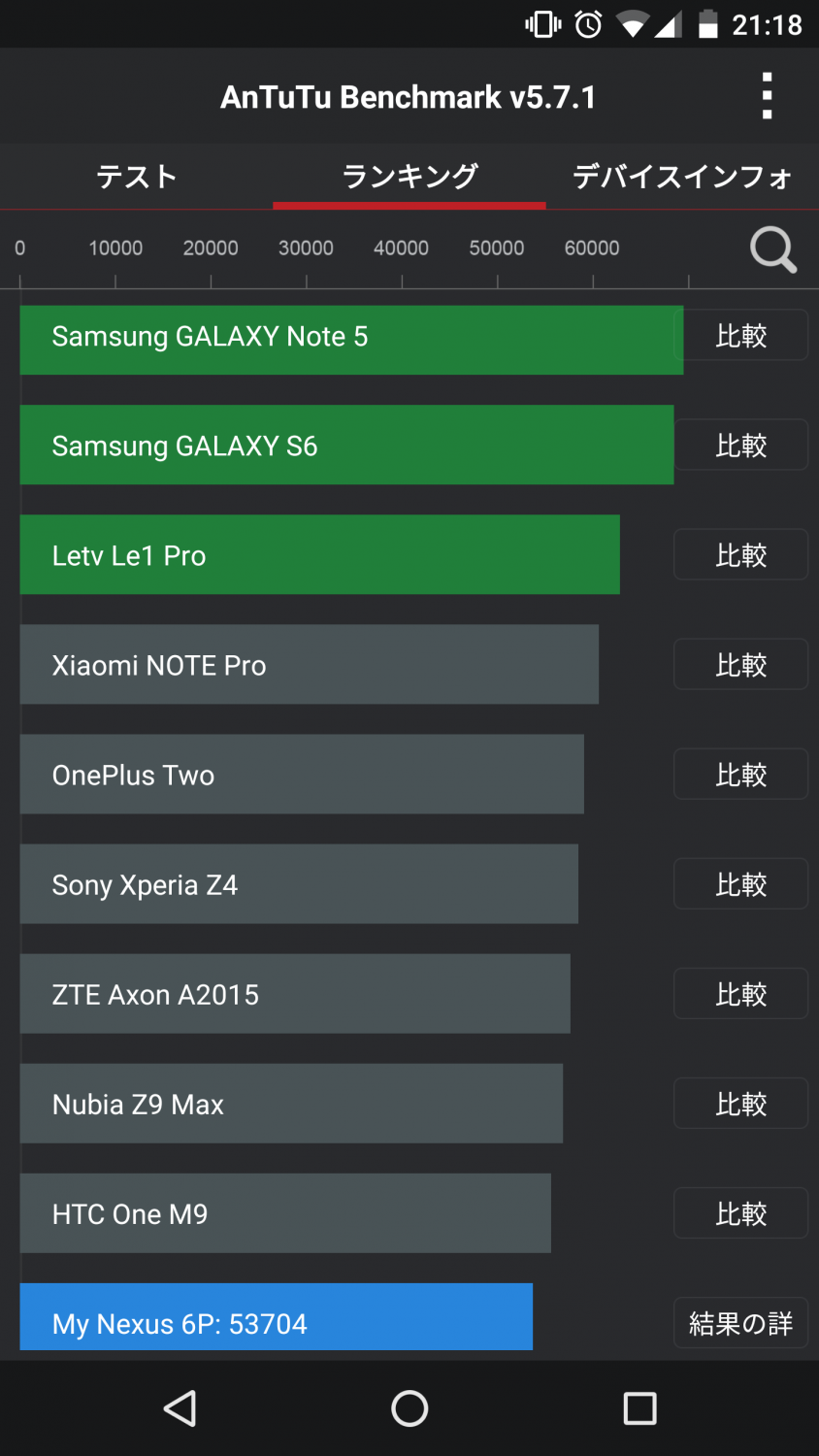Compare with Samsung GALAXY Note 5

pos(741,336)
